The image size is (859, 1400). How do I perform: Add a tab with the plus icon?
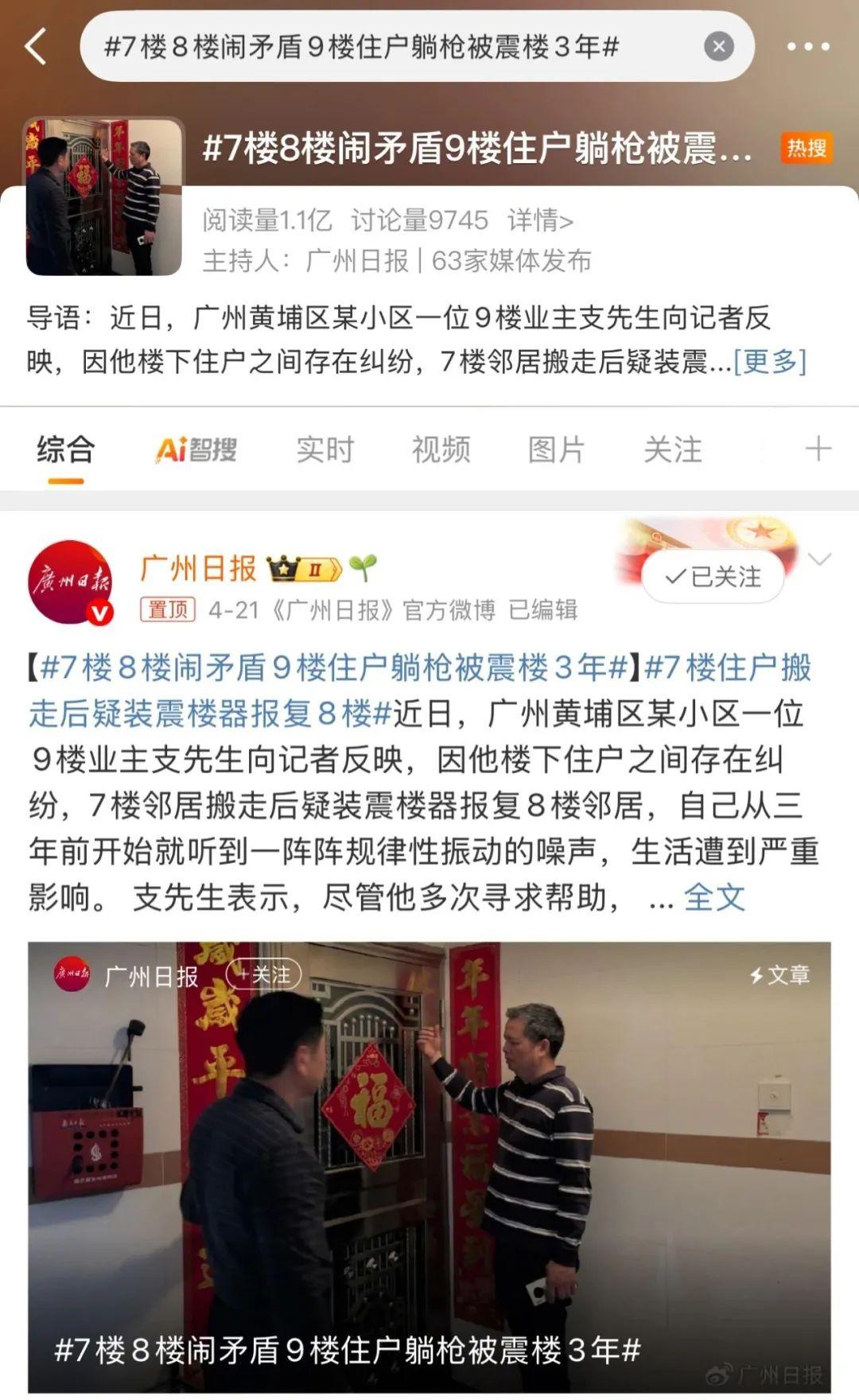click(x=818, y=449)
